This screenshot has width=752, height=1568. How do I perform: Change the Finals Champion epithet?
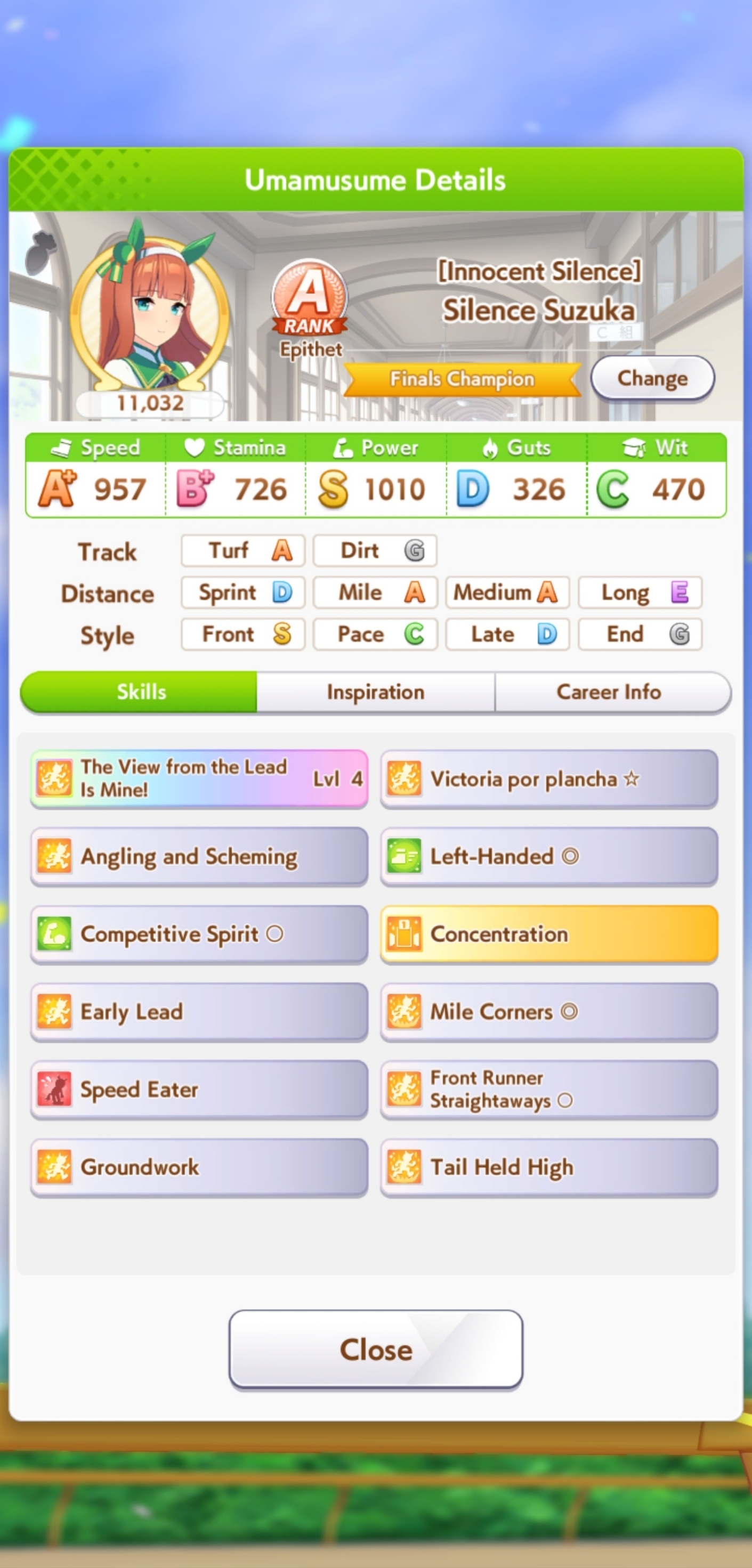[652, 378]
